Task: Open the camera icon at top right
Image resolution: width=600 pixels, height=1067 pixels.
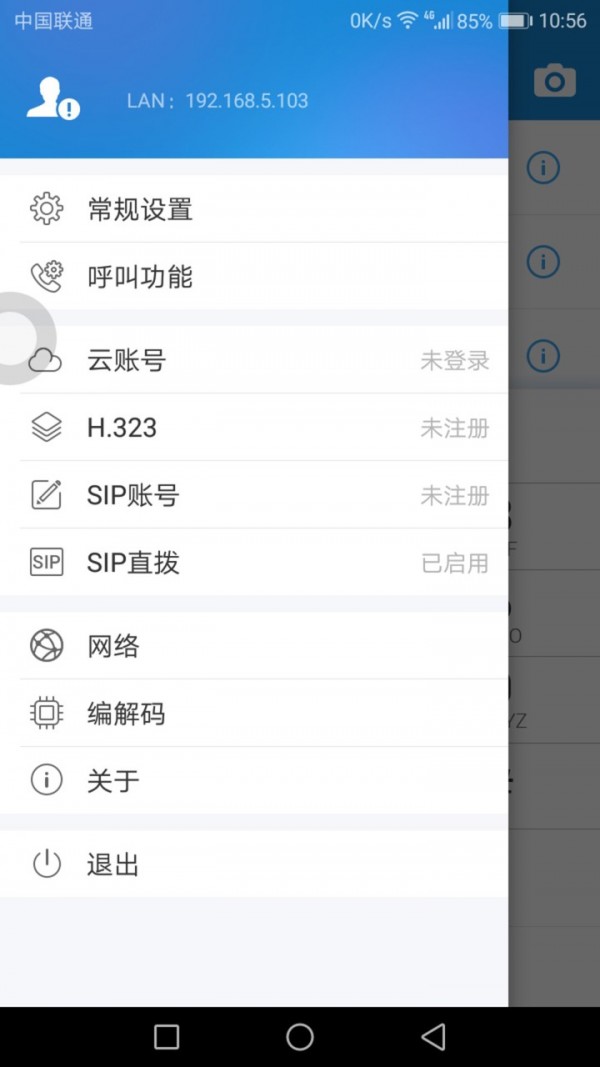Action: (554, 81)
